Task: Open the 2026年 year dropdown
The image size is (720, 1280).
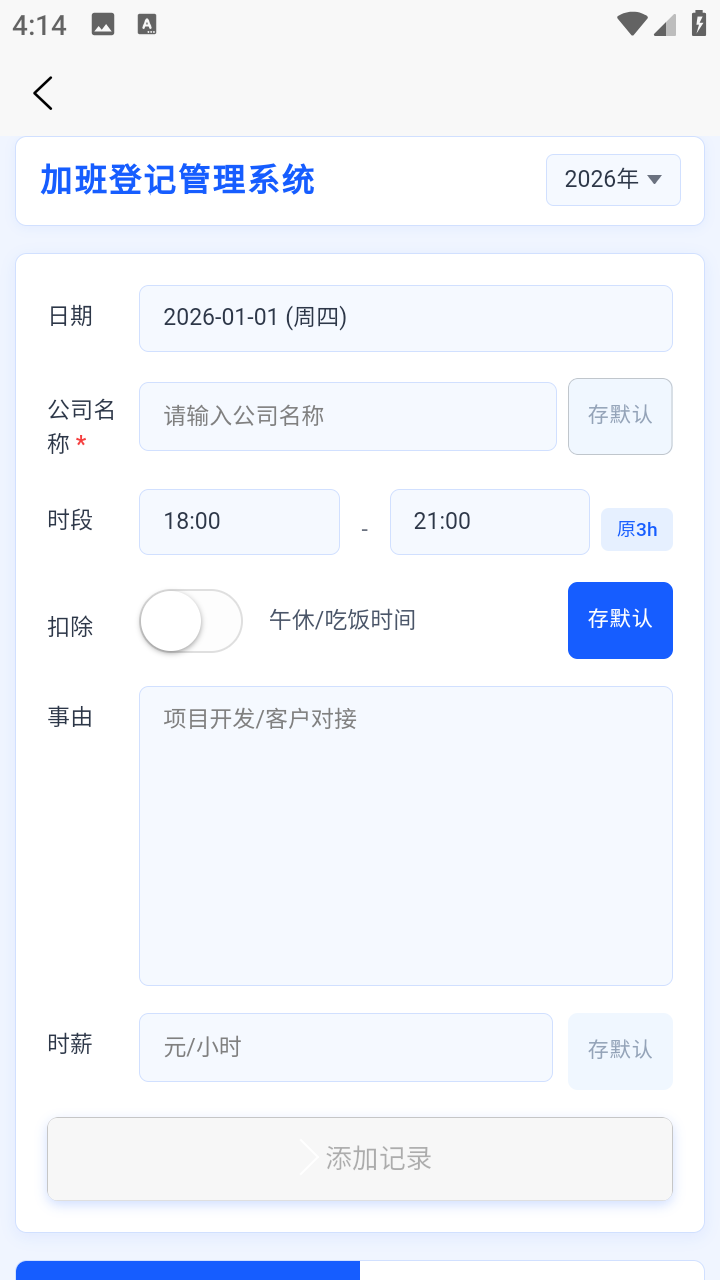Action: point(613,180)
